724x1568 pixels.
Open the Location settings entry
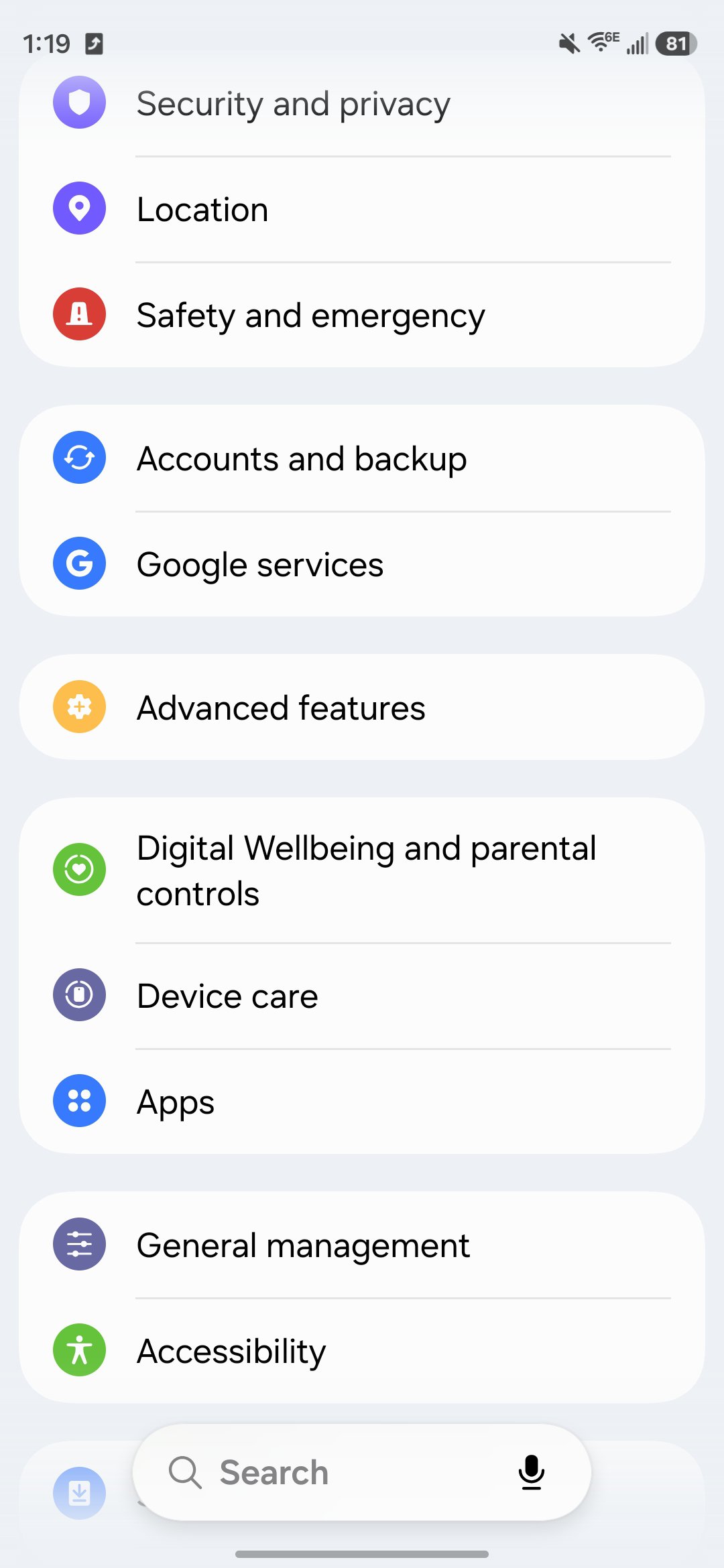[x=362, y=208]
